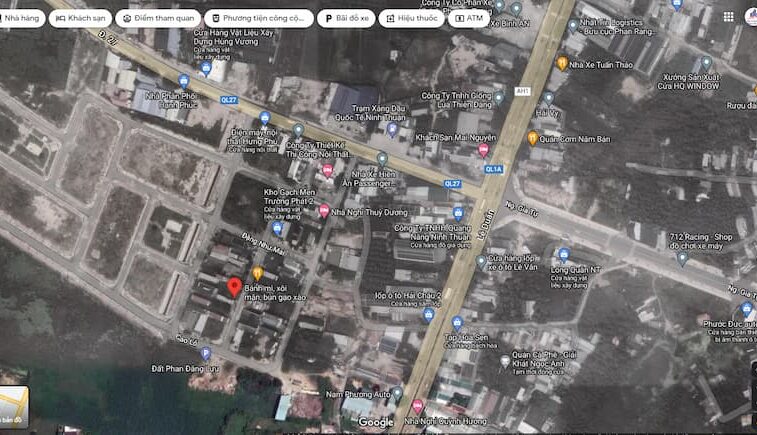Tap Trạm Xăng Dầu Quốc Tế Ninh Thuận

click(392, 129)
